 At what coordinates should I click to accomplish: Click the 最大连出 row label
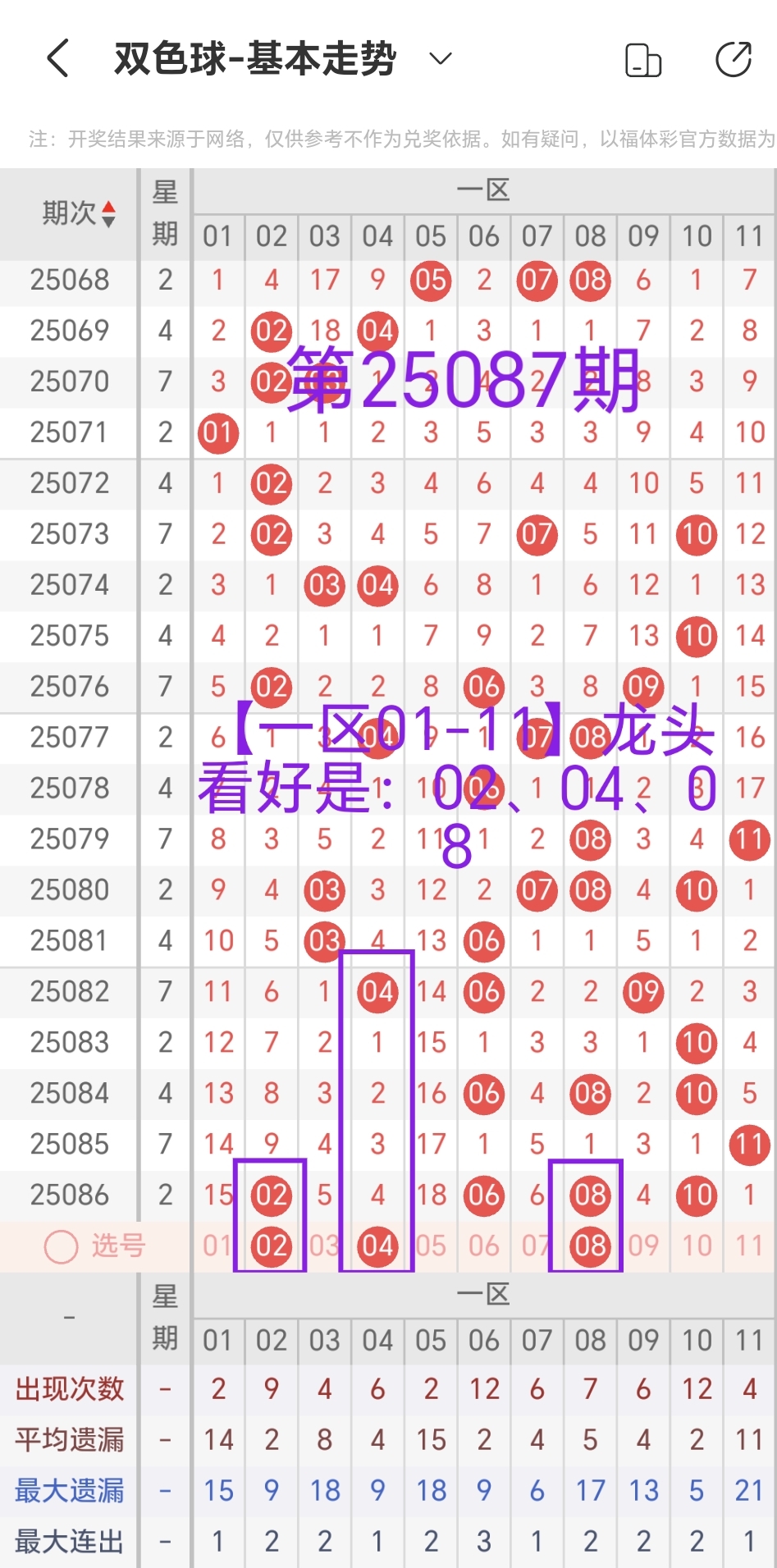[x=68, y=1542]
